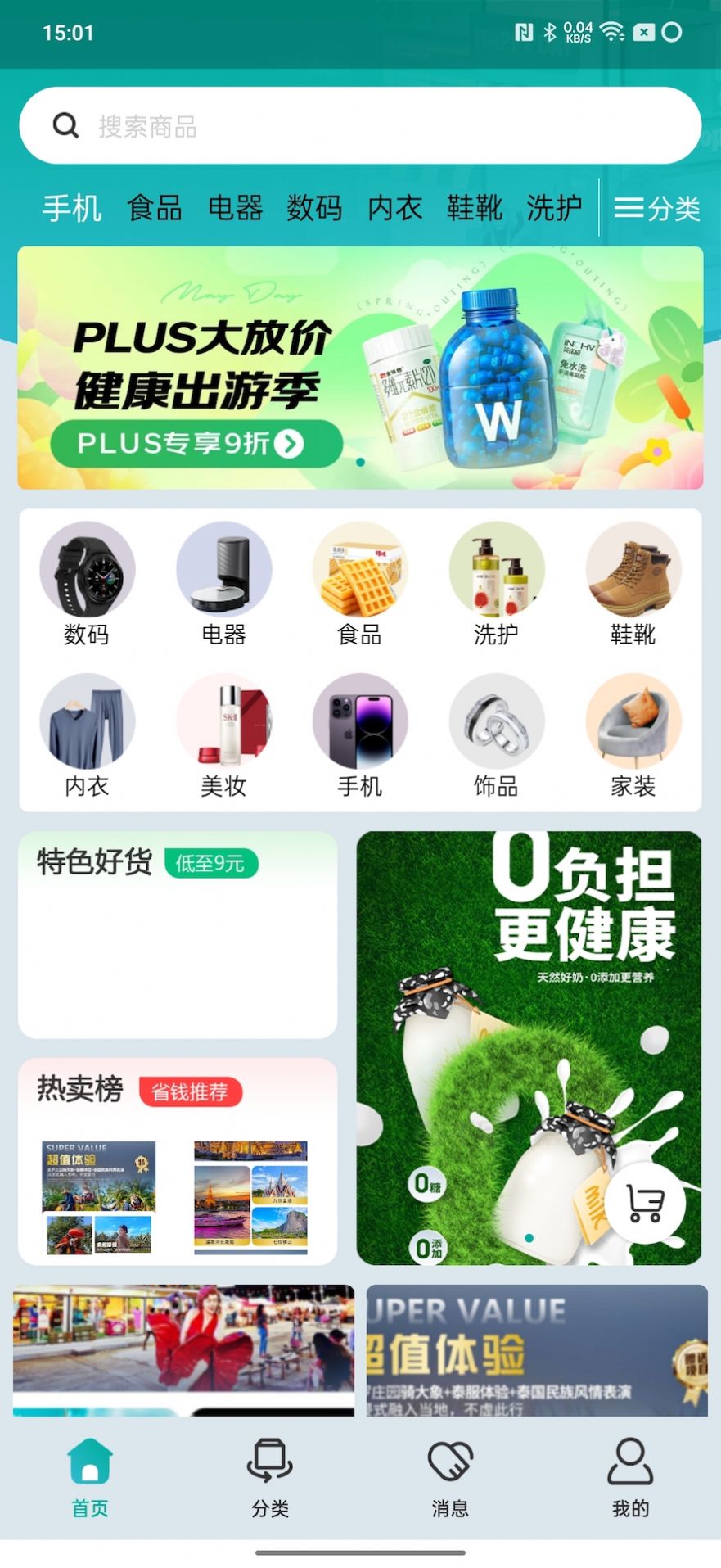Select the 手机 top category tab
721x1568 pixels.
tap(72, 208)
